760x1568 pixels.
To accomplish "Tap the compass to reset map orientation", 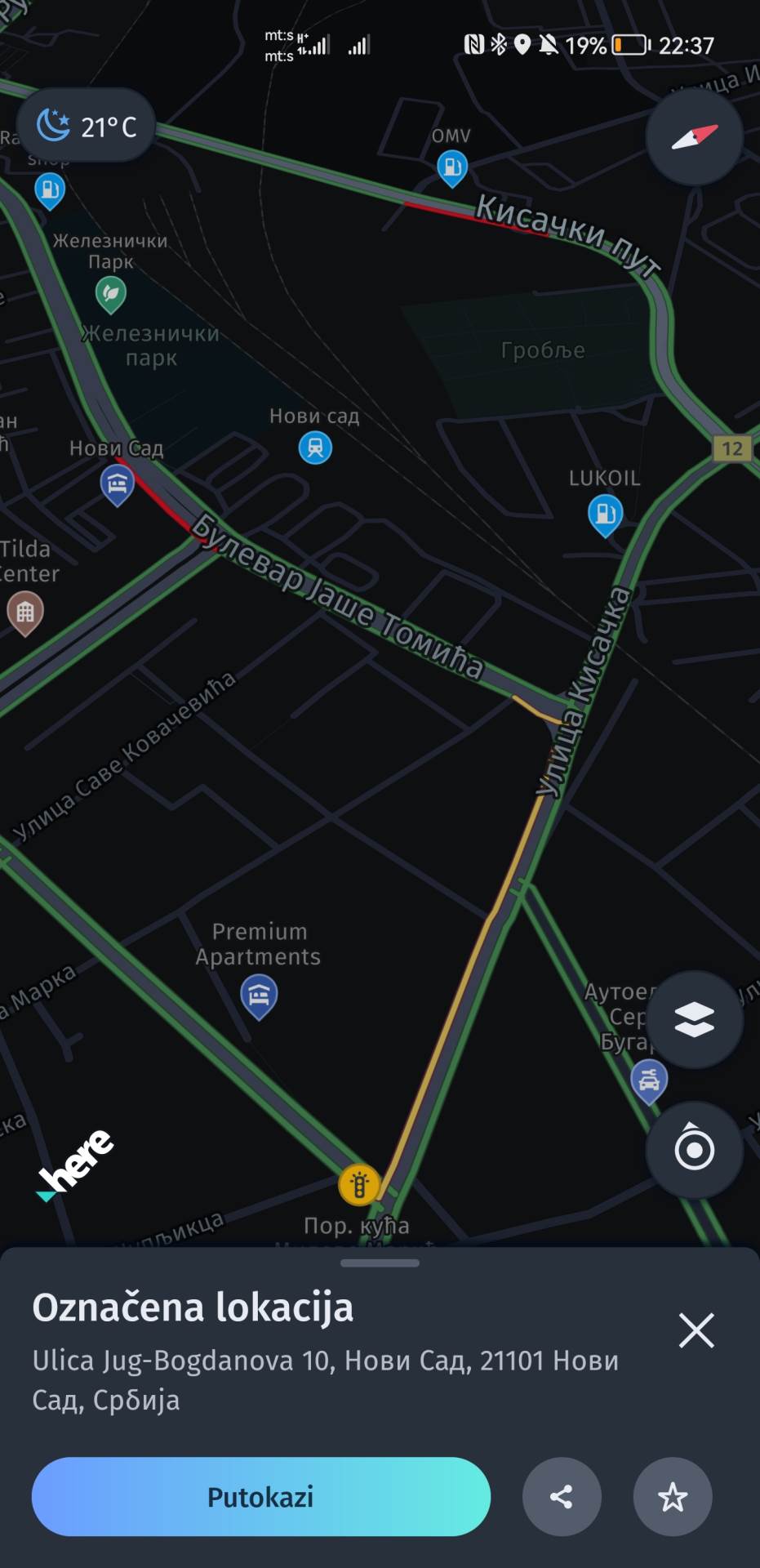I will 693,137.
